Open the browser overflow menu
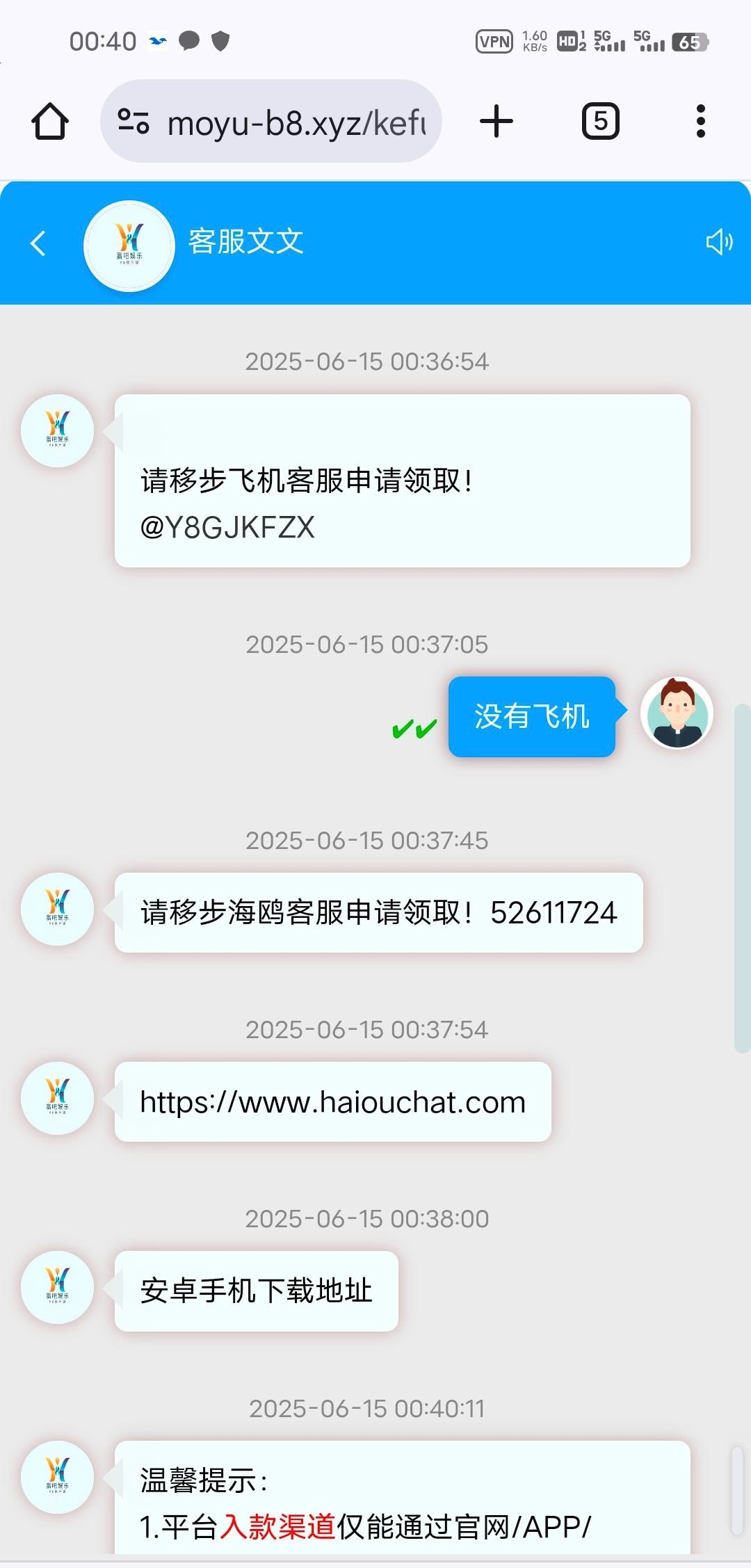 click(700, 122)
